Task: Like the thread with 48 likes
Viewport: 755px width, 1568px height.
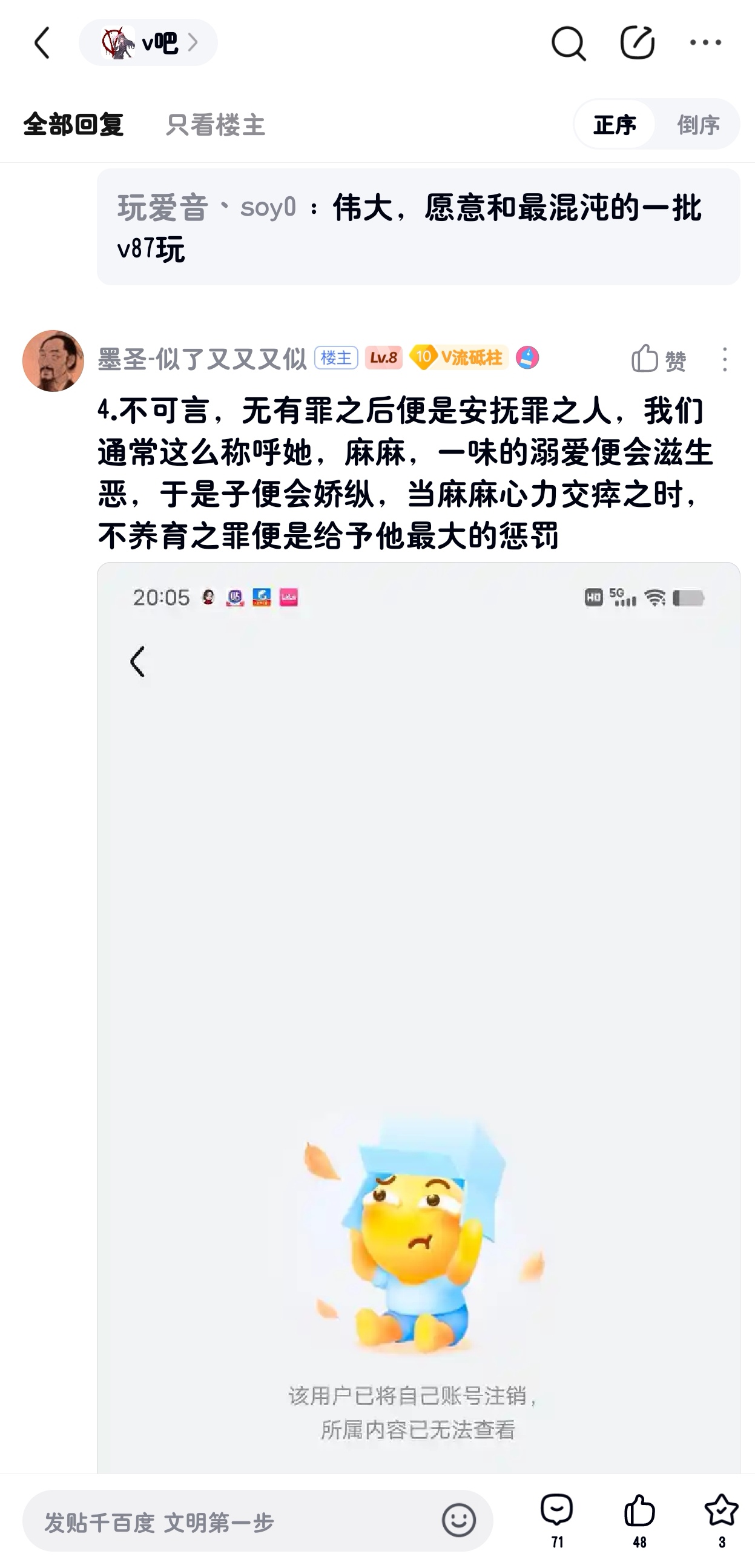Action: (639, 1521)
